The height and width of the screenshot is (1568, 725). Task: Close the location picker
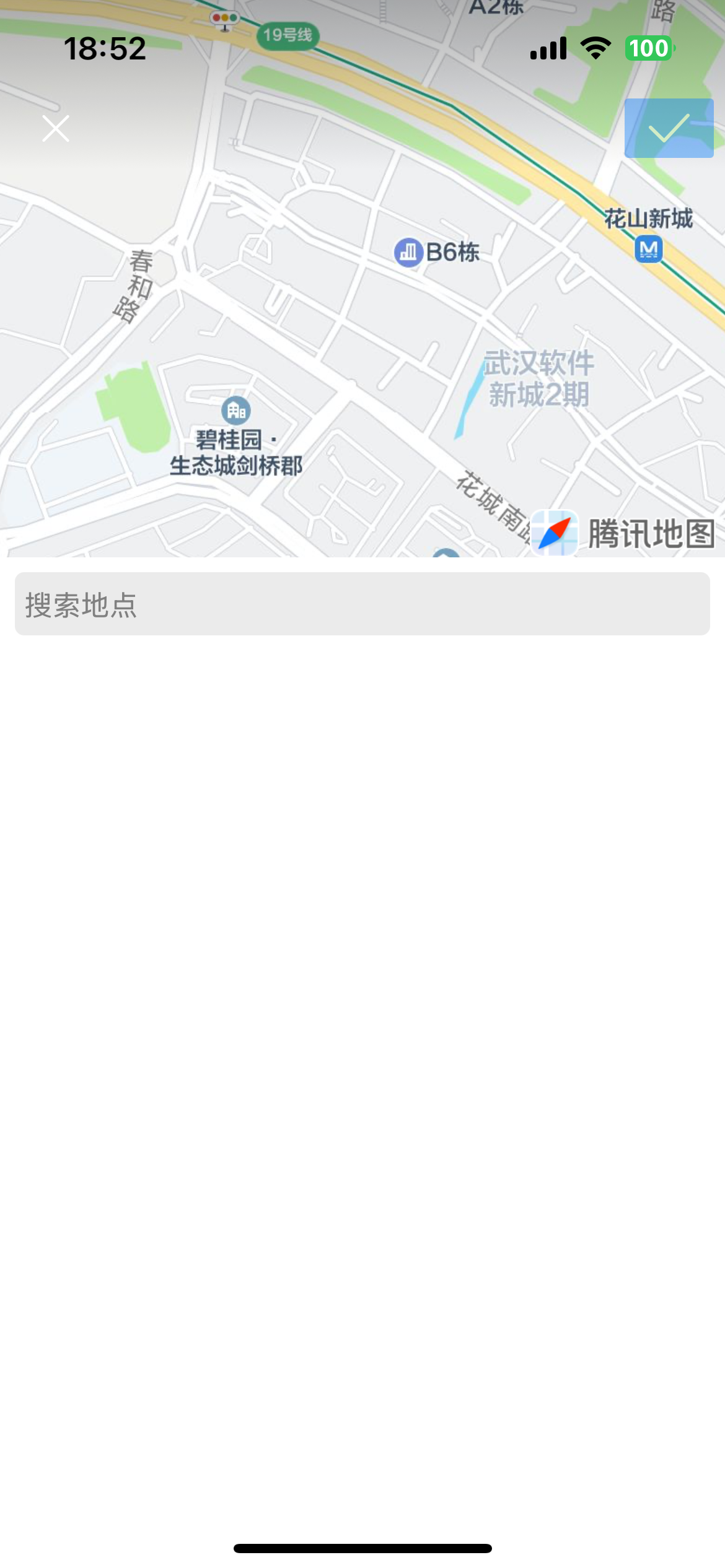point(56,128)
